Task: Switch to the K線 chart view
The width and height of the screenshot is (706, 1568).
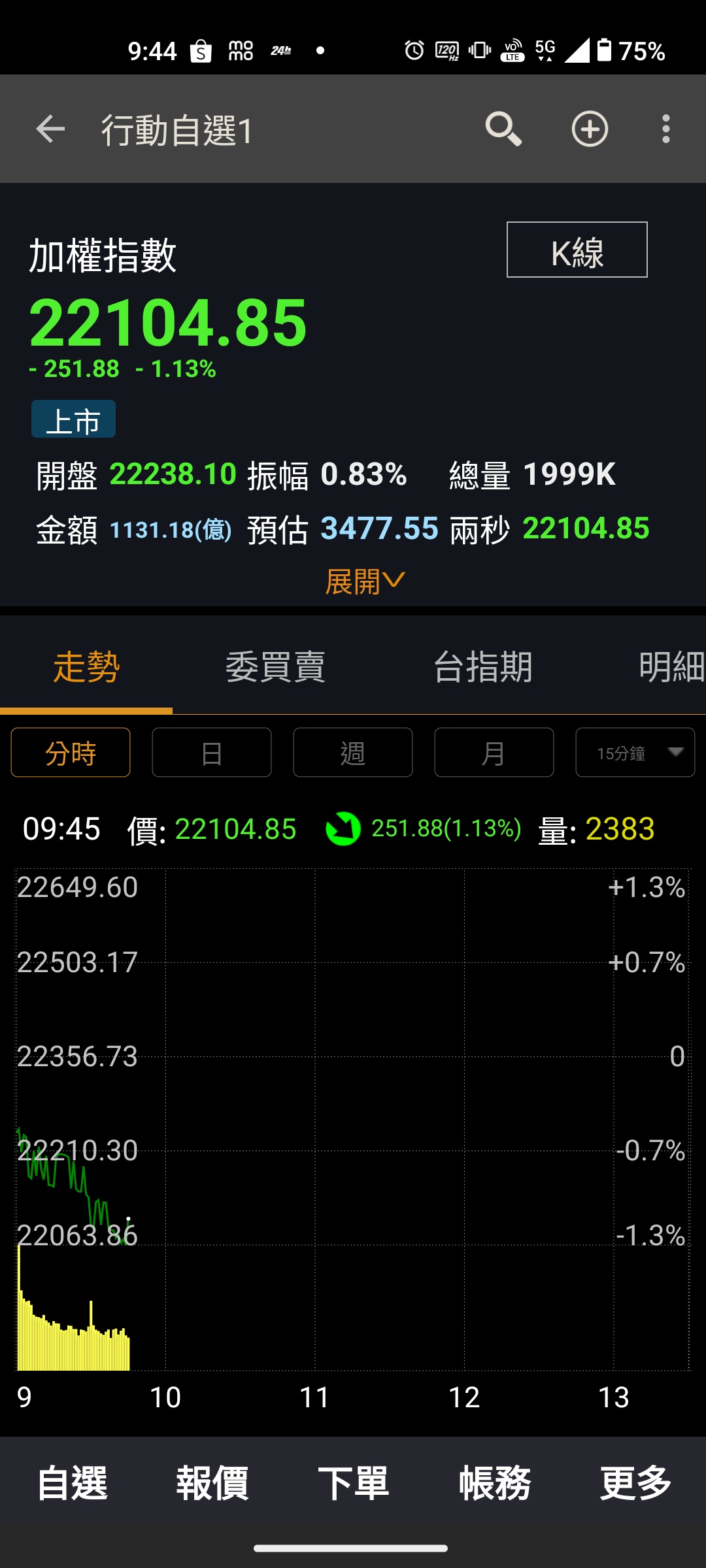Action: point(577,250)
